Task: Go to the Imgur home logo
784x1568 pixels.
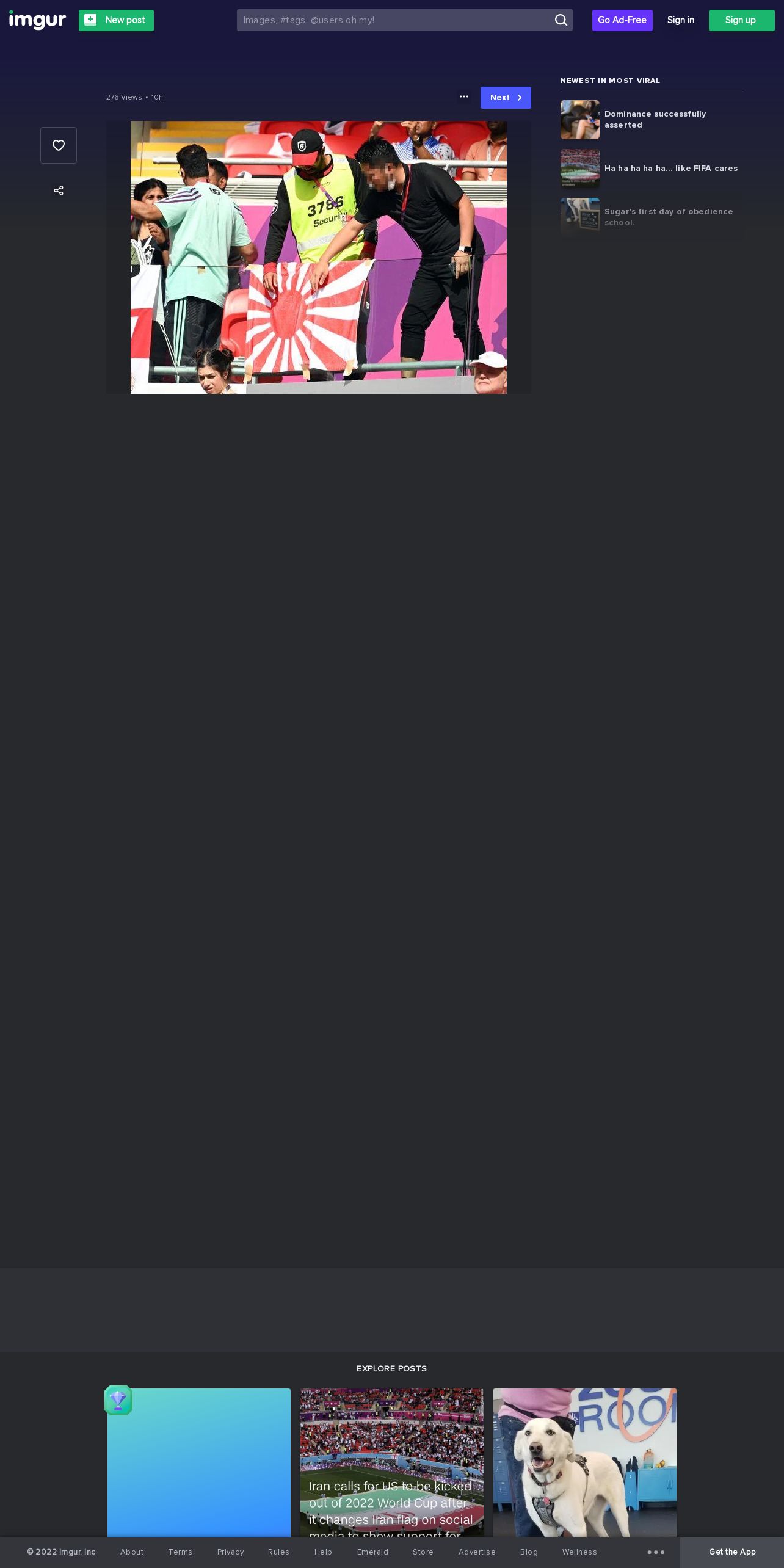Action: (x=37, y=20)
